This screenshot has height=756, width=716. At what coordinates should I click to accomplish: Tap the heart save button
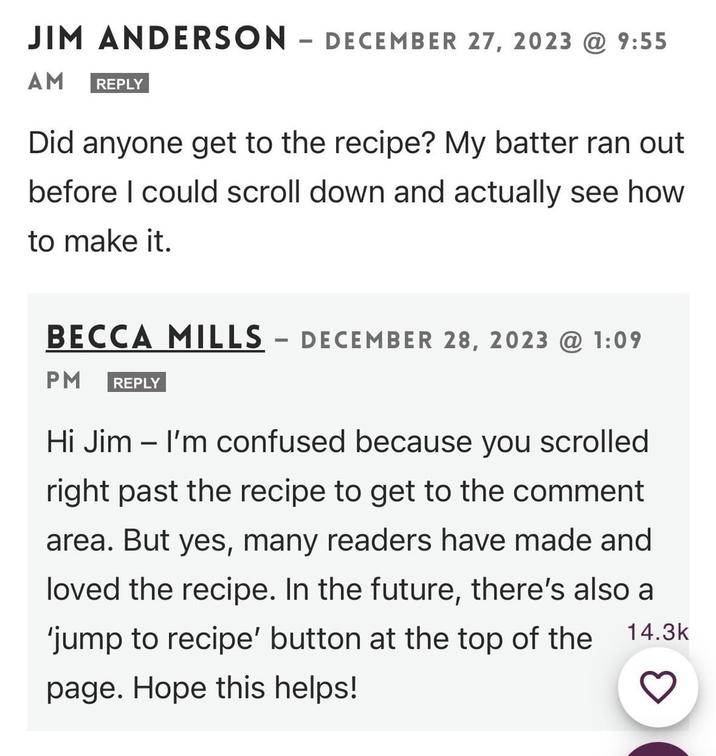click(x=657, y=687)
